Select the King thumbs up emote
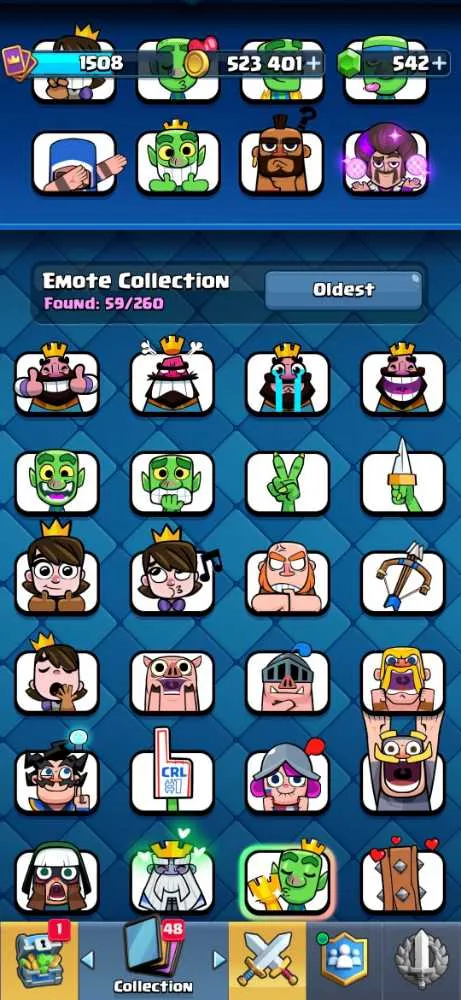Viewport: 461px width, 1000px height. 57,381
